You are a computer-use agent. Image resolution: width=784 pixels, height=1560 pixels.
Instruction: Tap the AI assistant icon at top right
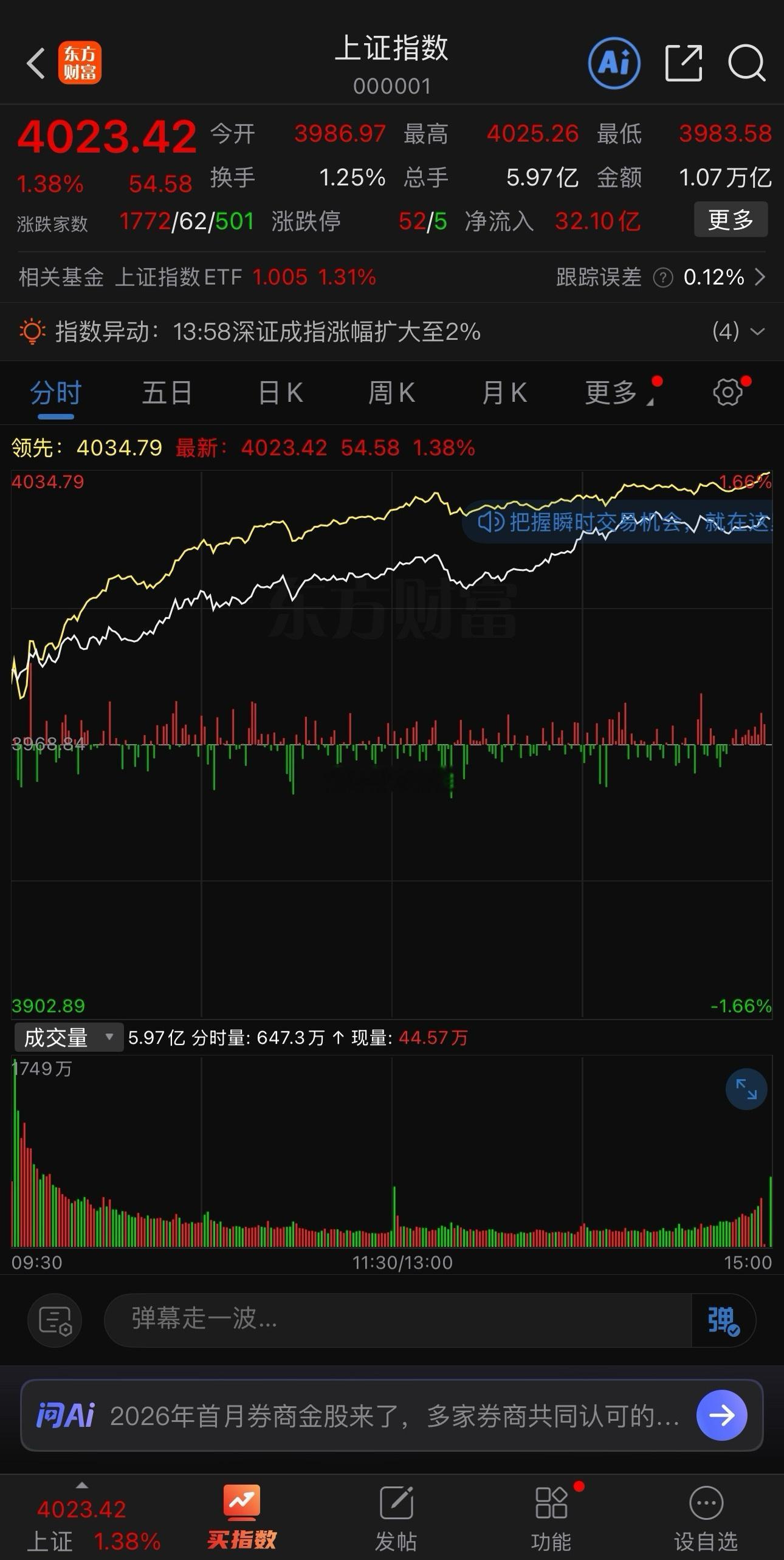[614, 63]
